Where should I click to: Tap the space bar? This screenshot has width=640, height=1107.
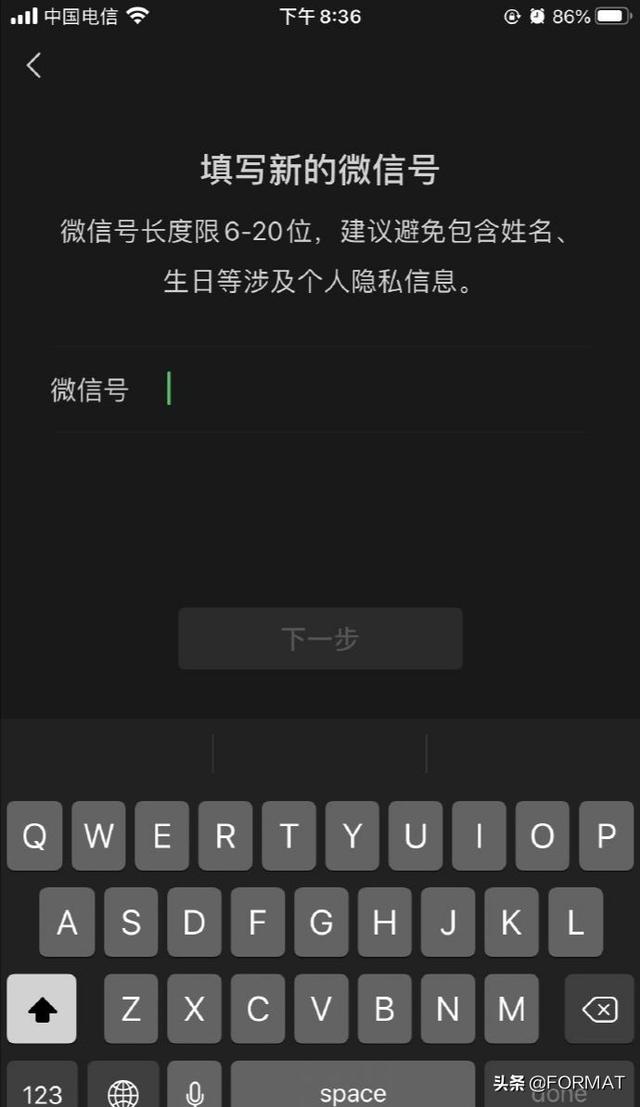353,1090
